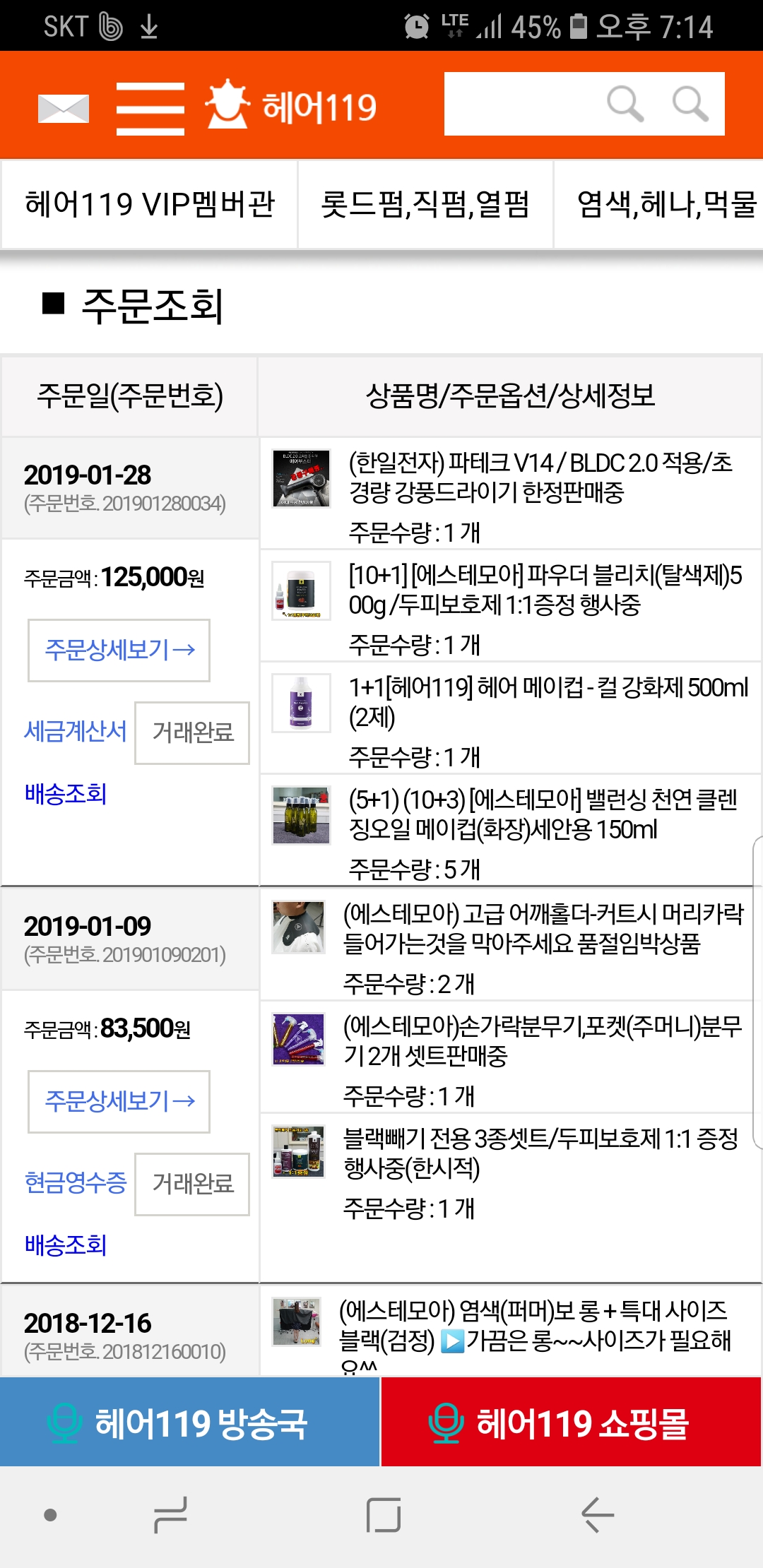This screenshot has width=763, height=1568.
Task: Open 현금영수증 link
Action: click(x=76, y=1182)
